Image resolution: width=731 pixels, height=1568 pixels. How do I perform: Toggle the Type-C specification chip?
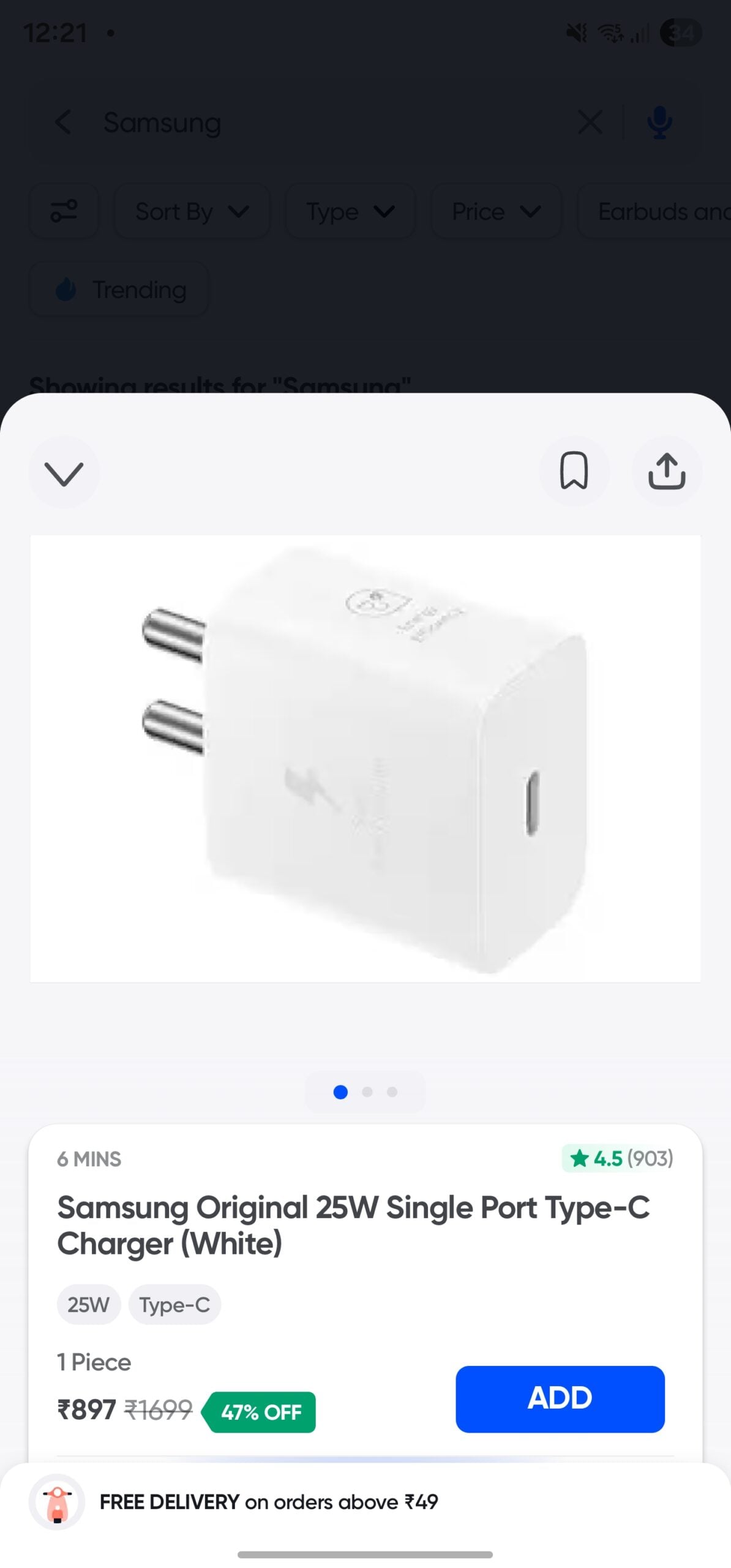175,1304
